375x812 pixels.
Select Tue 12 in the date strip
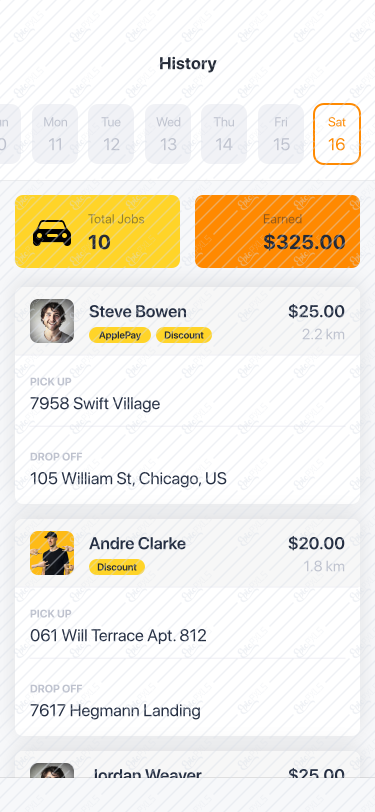point(111,134)
